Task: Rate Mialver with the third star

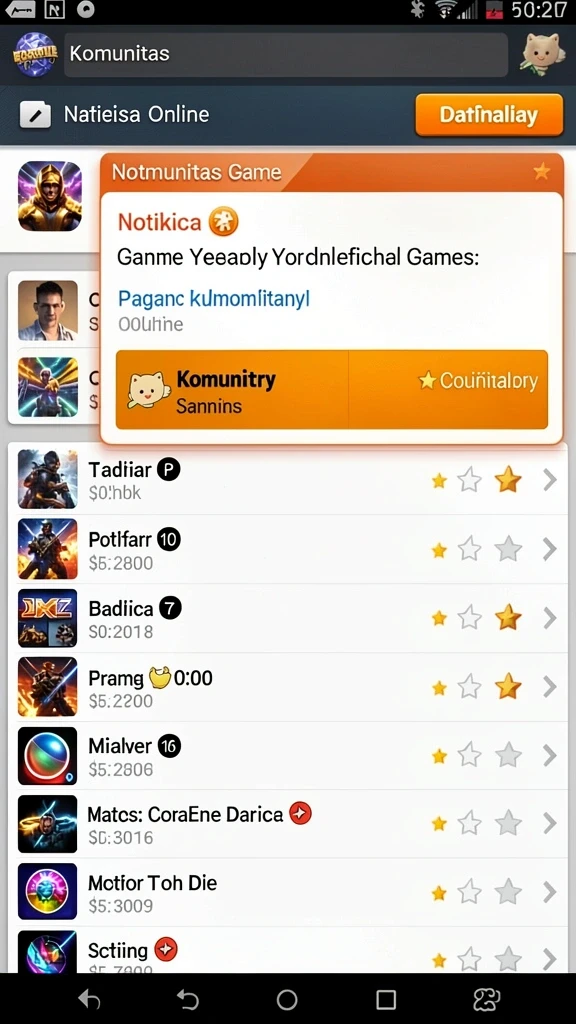Action: (x=508, y=756)
